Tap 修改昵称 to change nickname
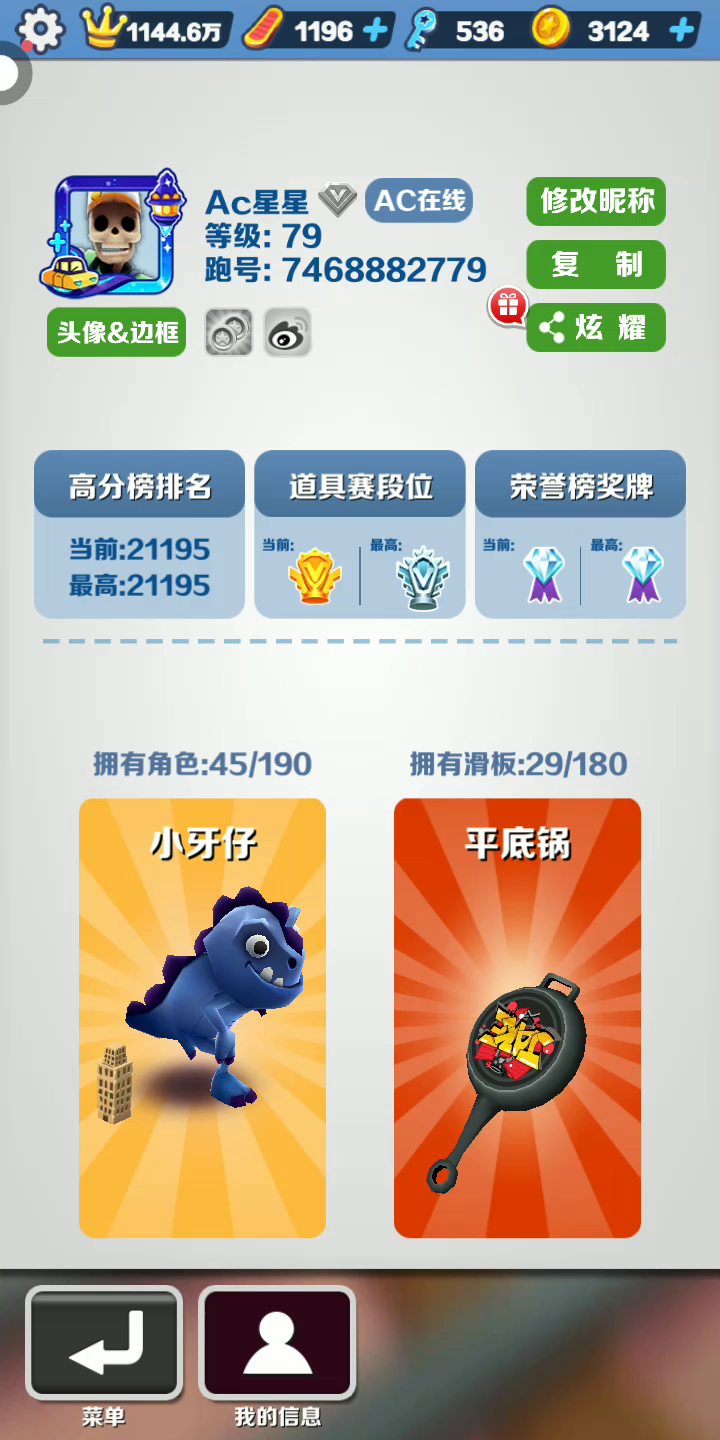Viewport: 720px width, 1440px height. (x=596, y=202)
